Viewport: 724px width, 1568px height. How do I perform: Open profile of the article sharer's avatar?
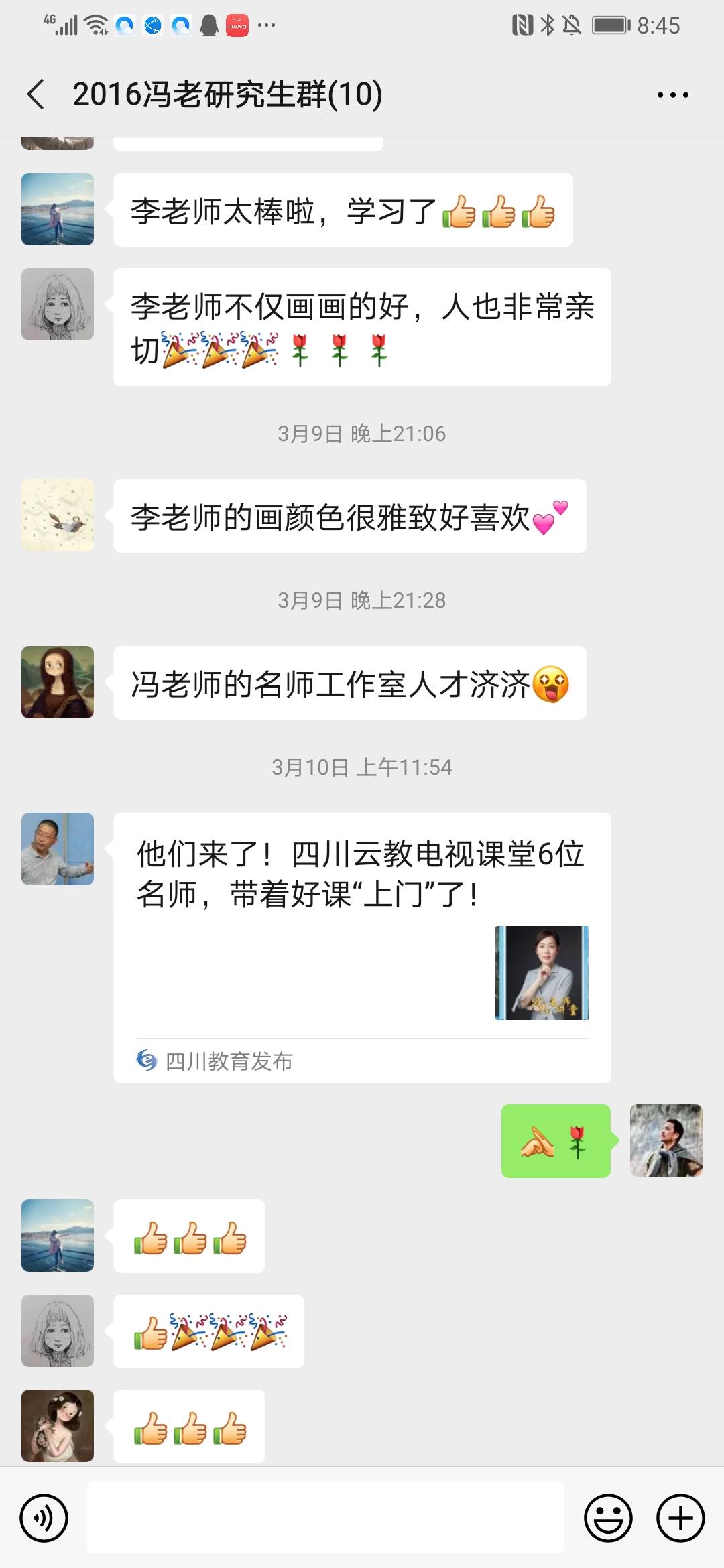pos(58,849)
